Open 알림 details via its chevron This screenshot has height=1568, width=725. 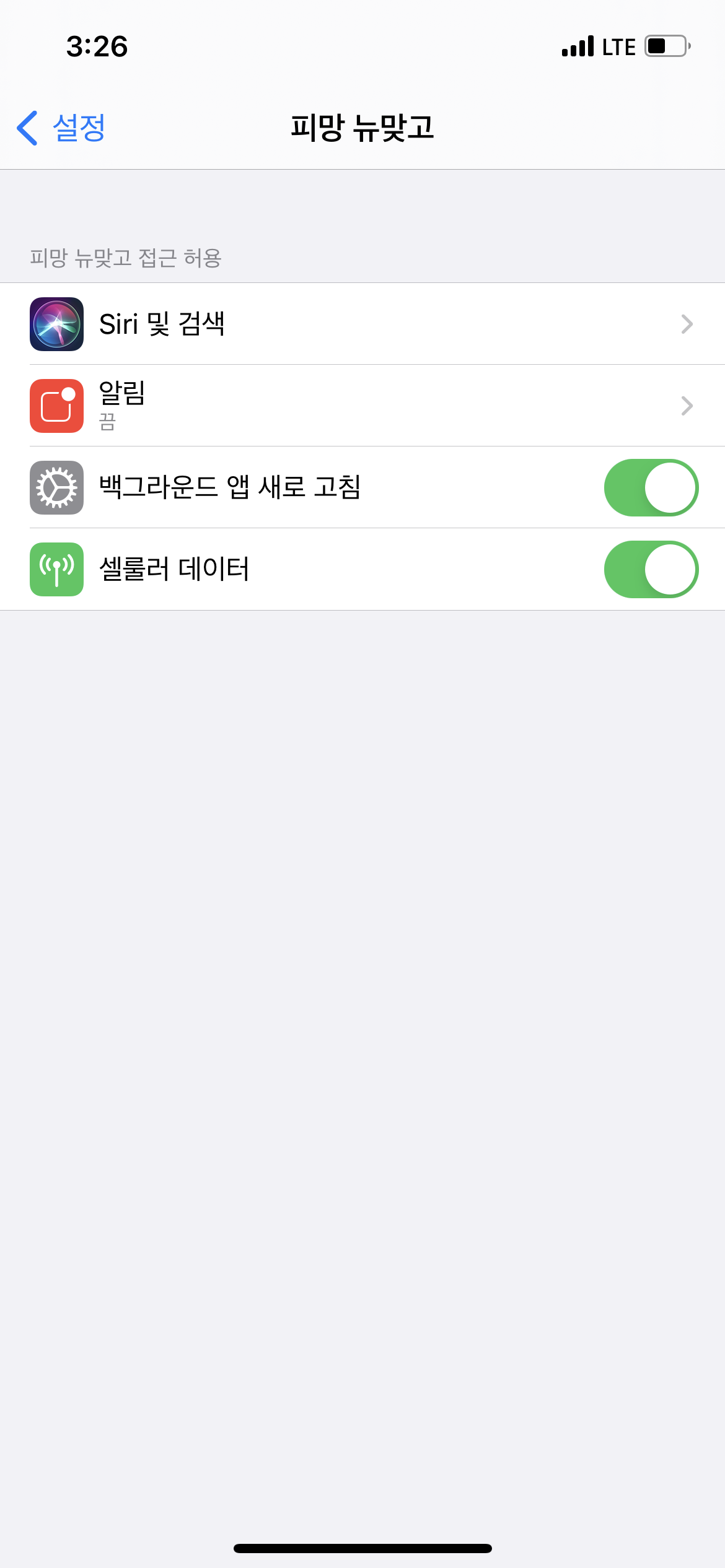click(x=686, y=406)
